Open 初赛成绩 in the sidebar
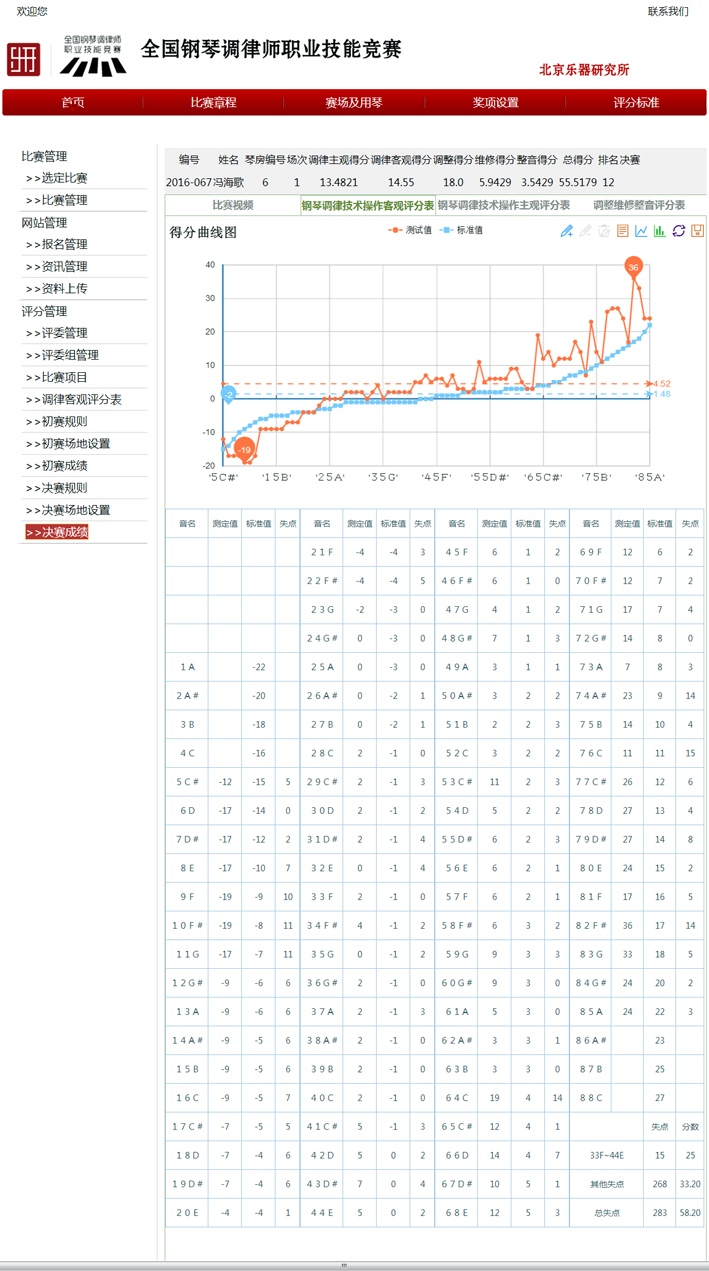The image size is (709, 1271). click(64, 465)
